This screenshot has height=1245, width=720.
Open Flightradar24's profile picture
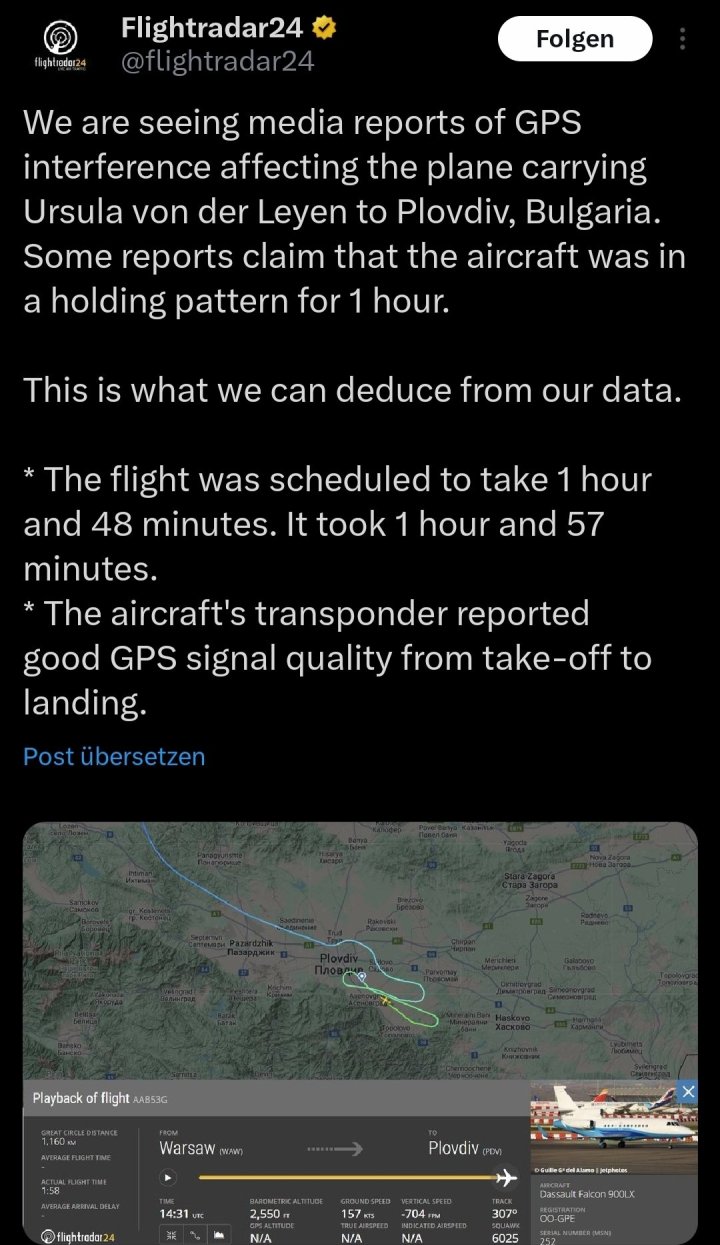point(60,45)
